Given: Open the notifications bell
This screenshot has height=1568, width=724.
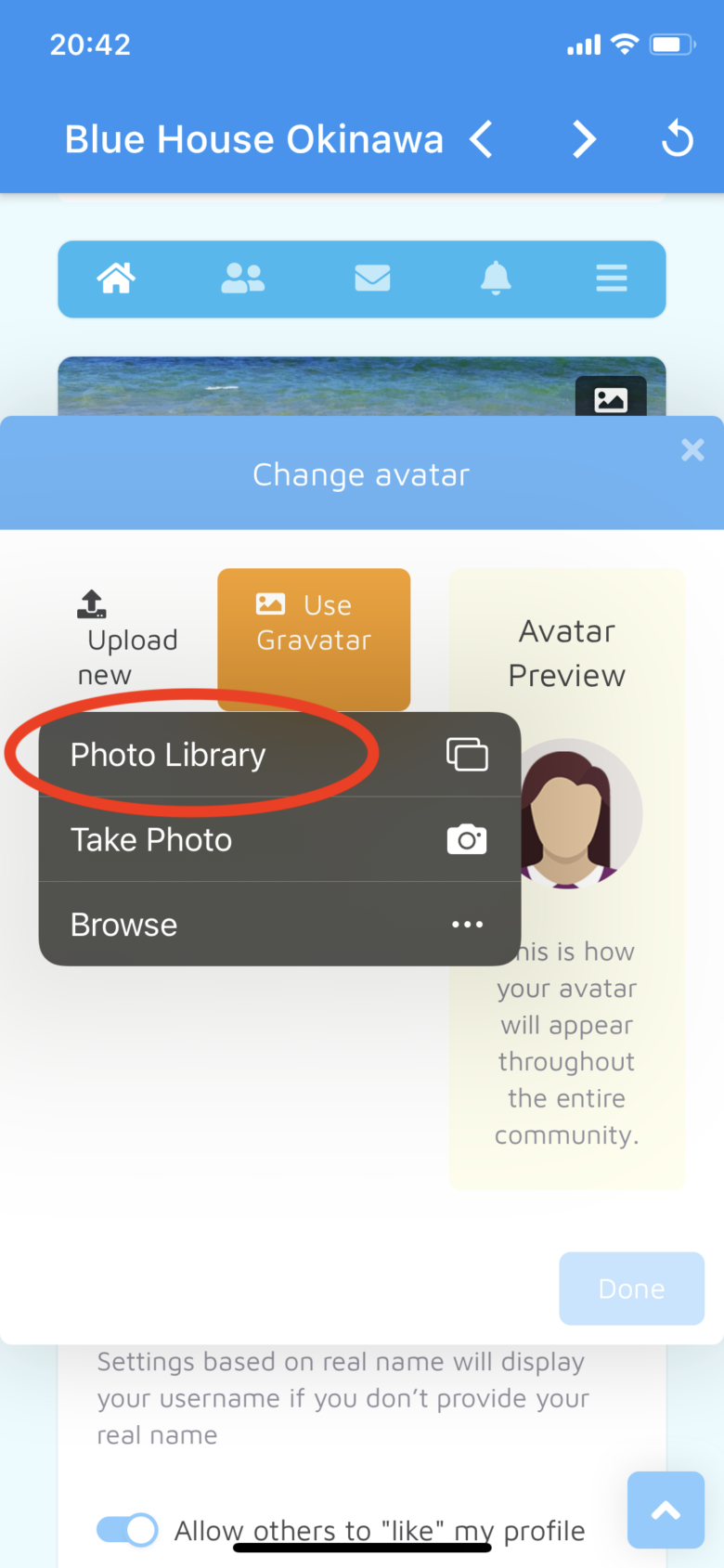Looking at the screenshot, I should tap(496, 278).
